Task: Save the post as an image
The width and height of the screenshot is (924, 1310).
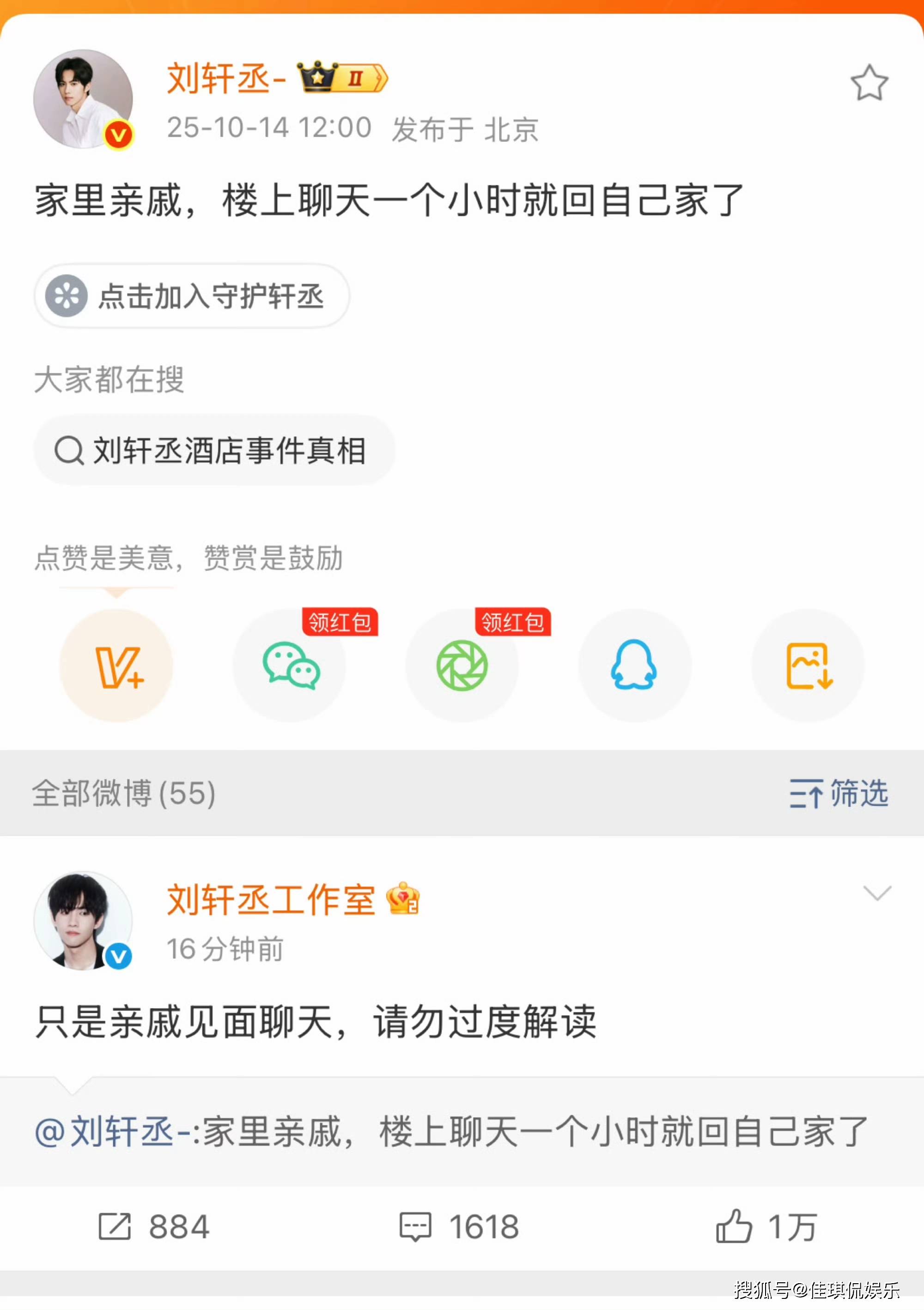Action: (x=808, y=666)
